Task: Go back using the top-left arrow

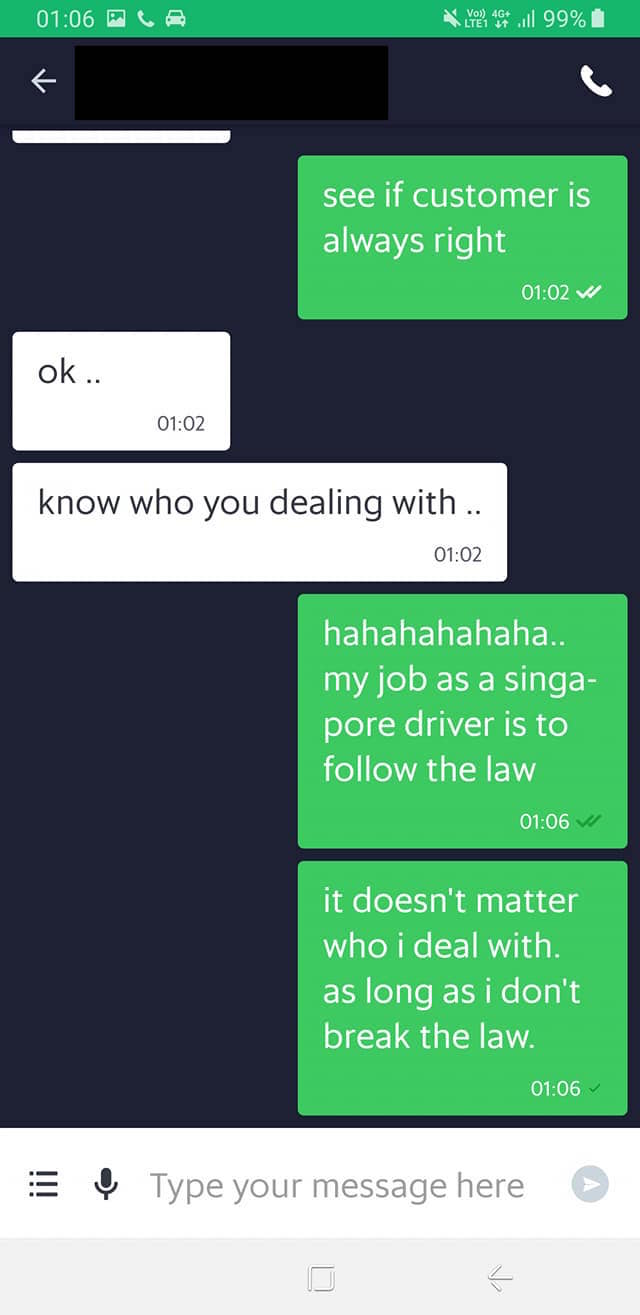Action: point(43,82)
